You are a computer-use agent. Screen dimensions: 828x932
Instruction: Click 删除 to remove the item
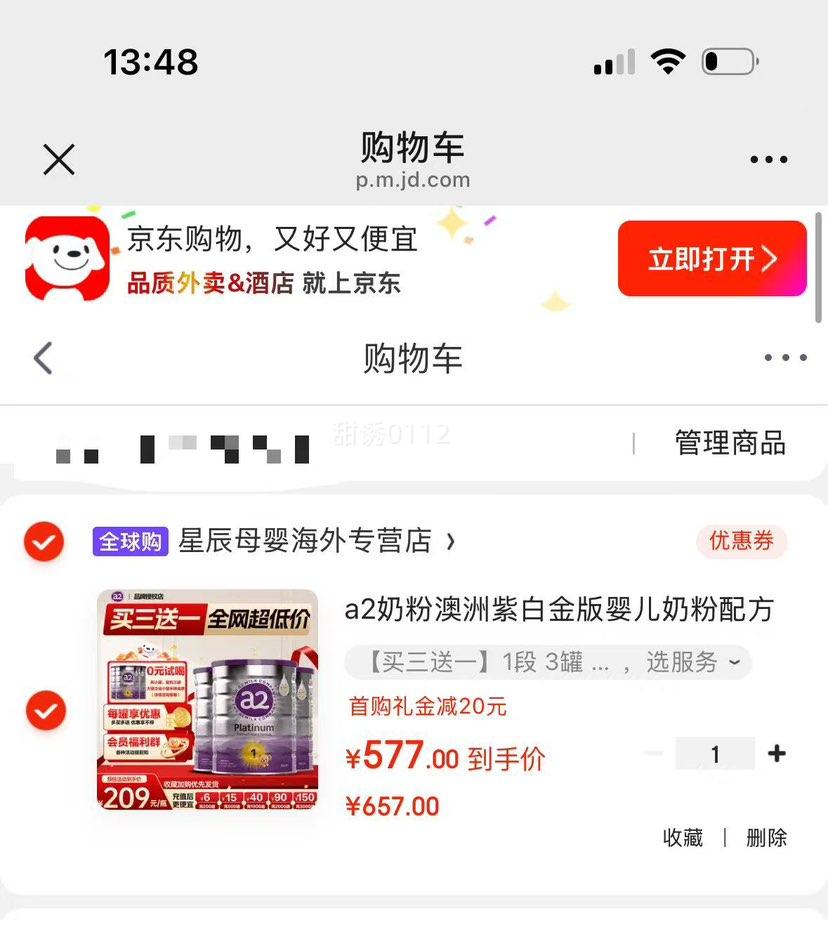(x=764, y=838)
